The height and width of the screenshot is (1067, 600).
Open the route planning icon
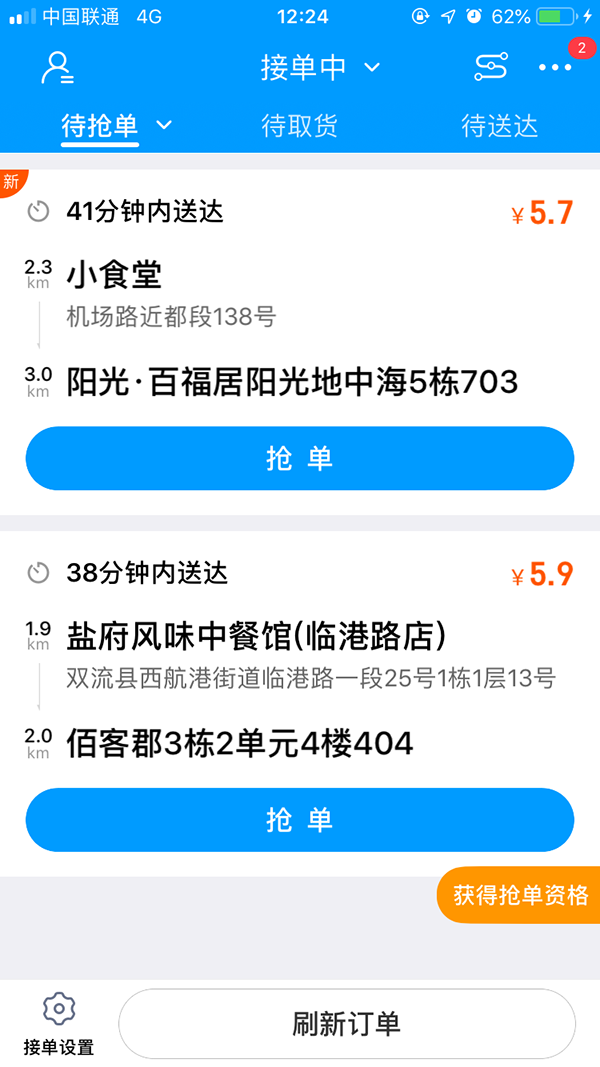(x=490, y=67)
